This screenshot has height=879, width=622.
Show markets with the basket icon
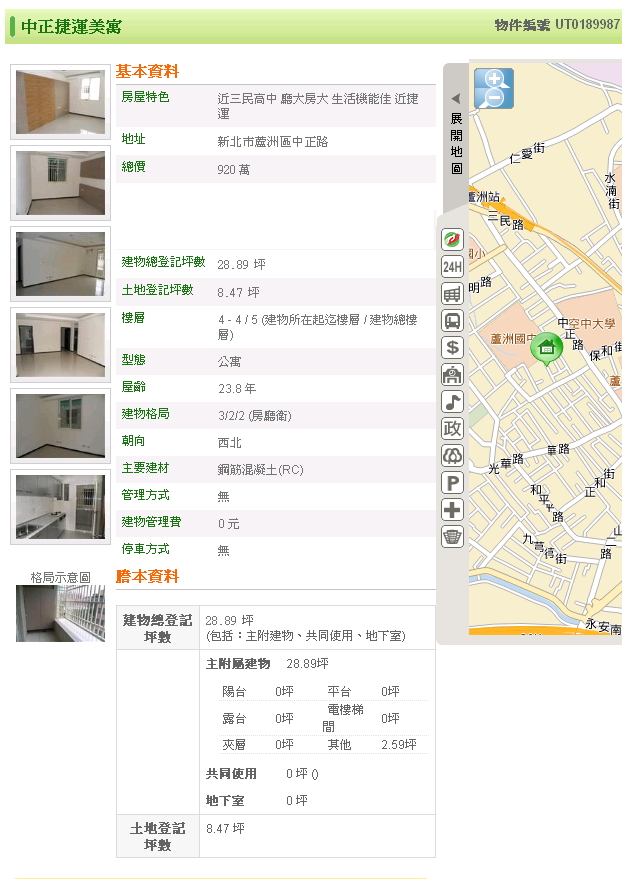(452, 537)
